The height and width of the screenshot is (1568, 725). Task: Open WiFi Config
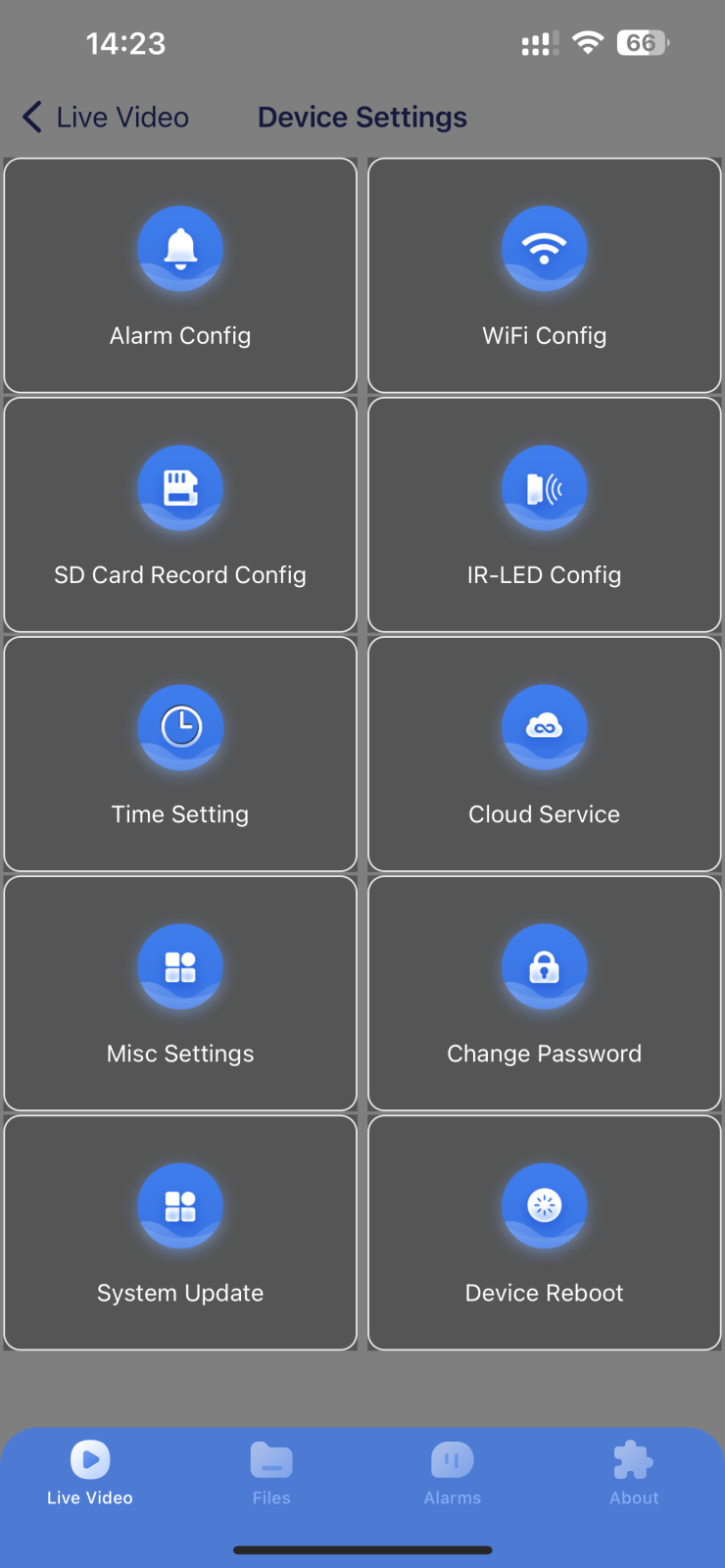point(544,275)
